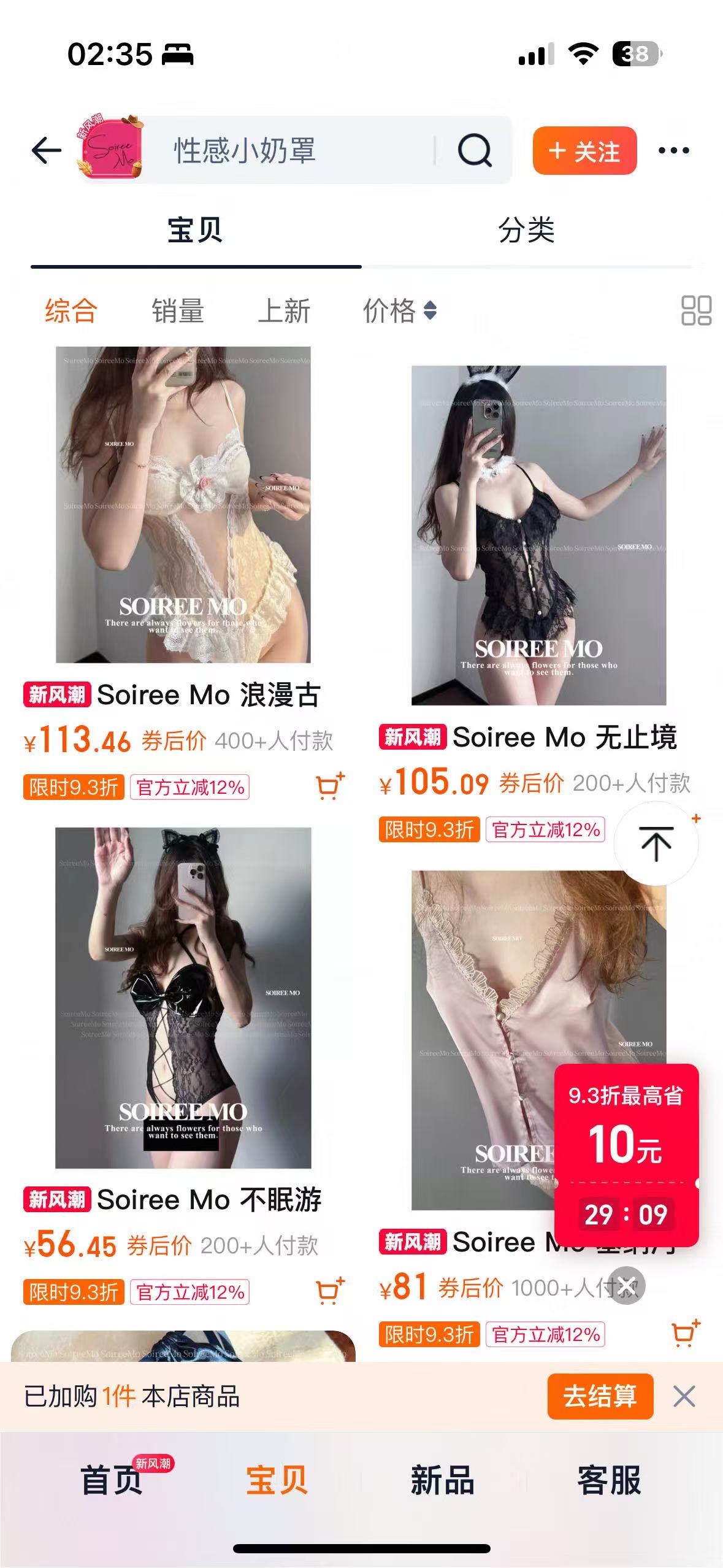Jump back to top of list
Screen dimensions: 723x1568
click(x=656, y=843)
